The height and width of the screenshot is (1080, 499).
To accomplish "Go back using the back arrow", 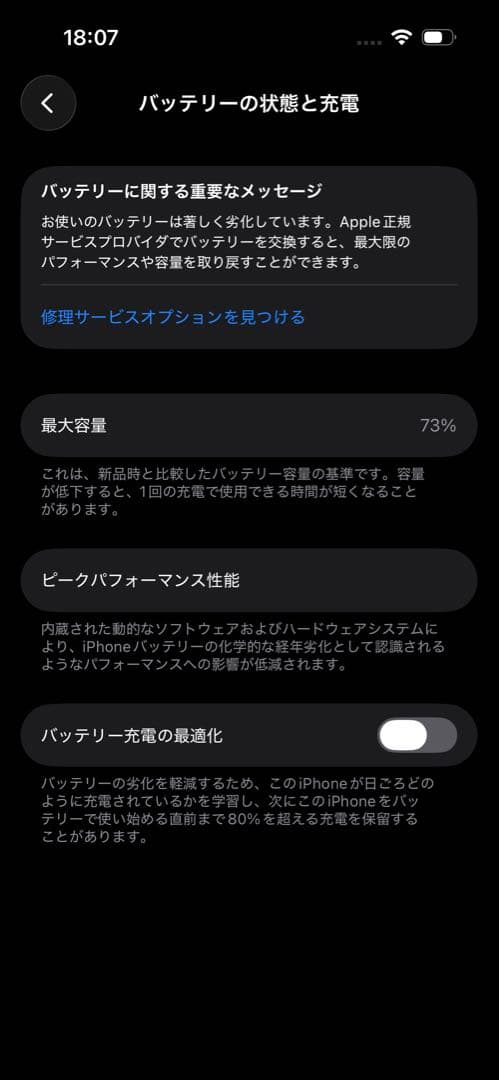I will (48, 103).
